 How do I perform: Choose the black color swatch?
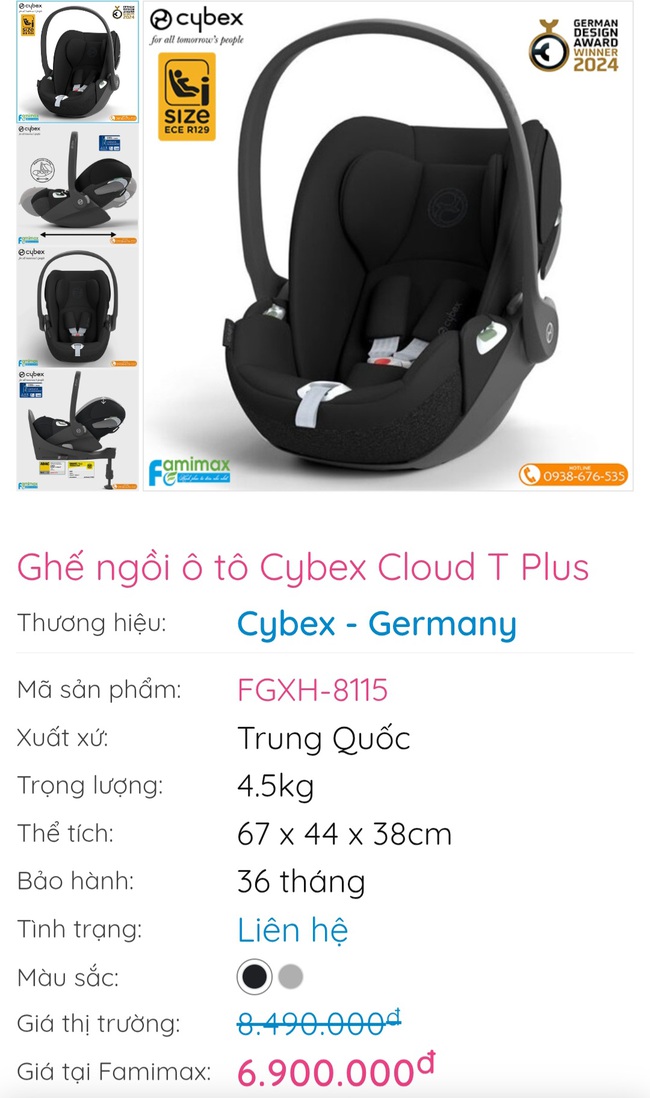point(255,977)
